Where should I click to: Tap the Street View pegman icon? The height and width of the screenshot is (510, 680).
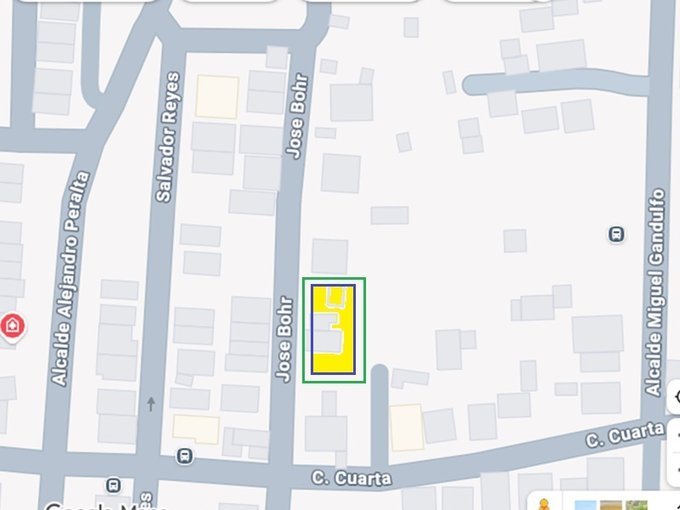[544, 504]
